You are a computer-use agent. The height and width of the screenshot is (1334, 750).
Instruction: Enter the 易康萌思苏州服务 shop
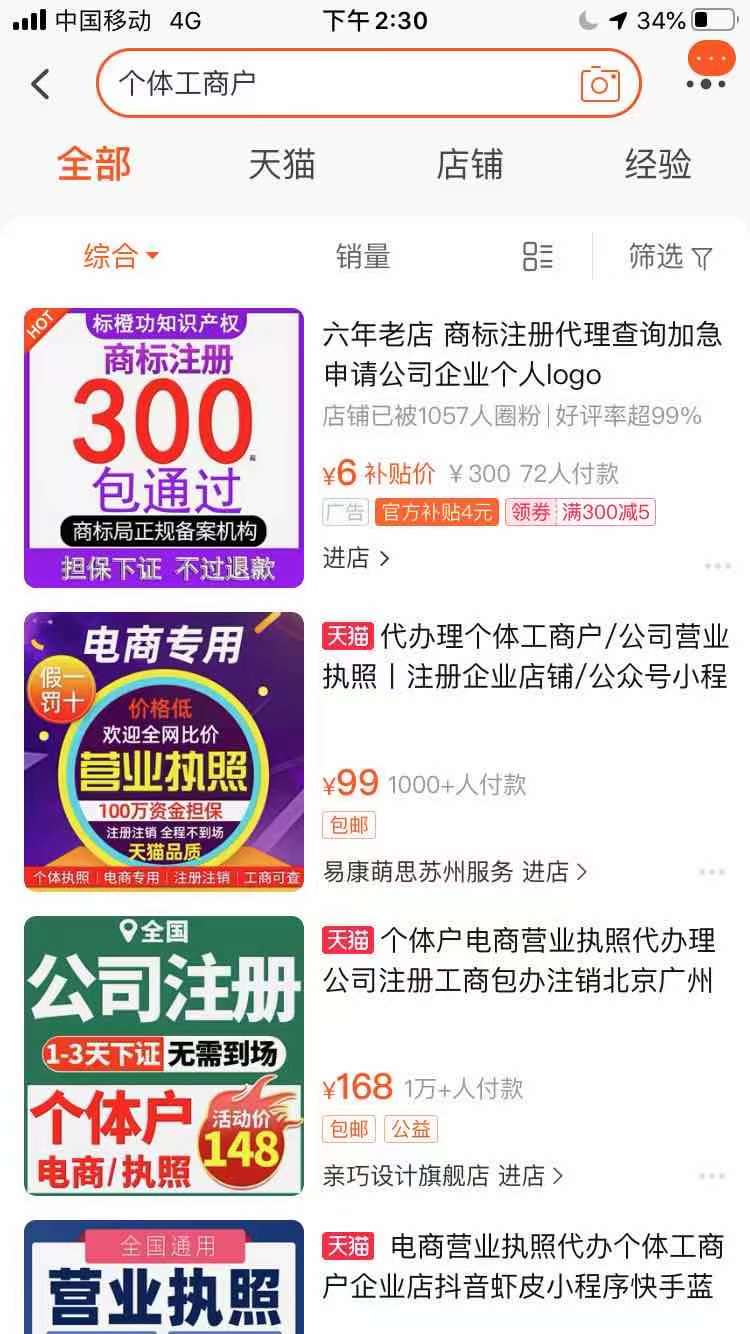click(455, 872)
